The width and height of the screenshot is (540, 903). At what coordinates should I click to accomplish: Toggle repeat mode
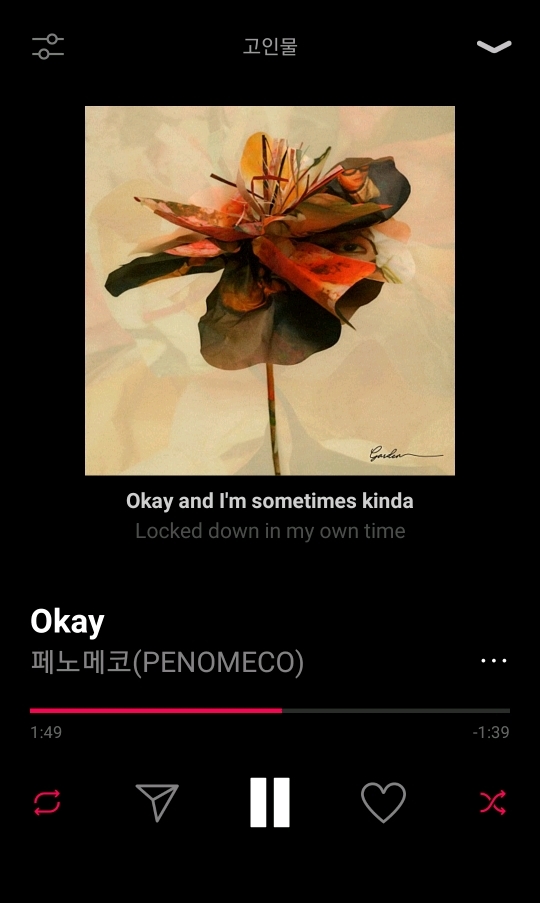coord(47,802)
